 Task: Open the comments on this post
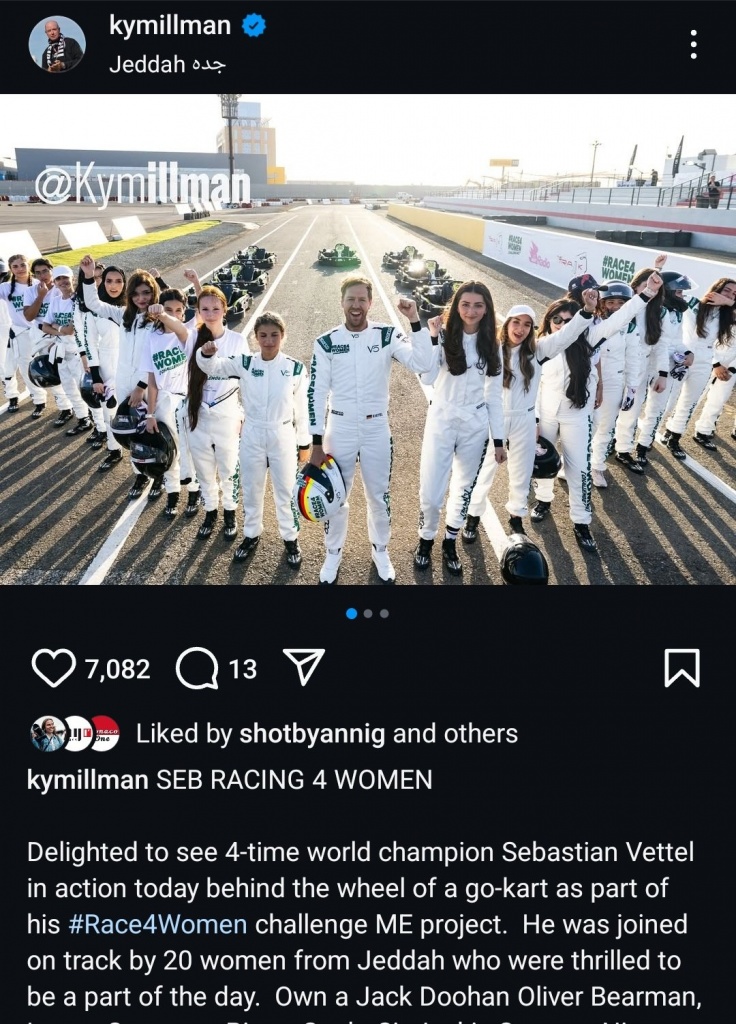click(x=197, y=669)
